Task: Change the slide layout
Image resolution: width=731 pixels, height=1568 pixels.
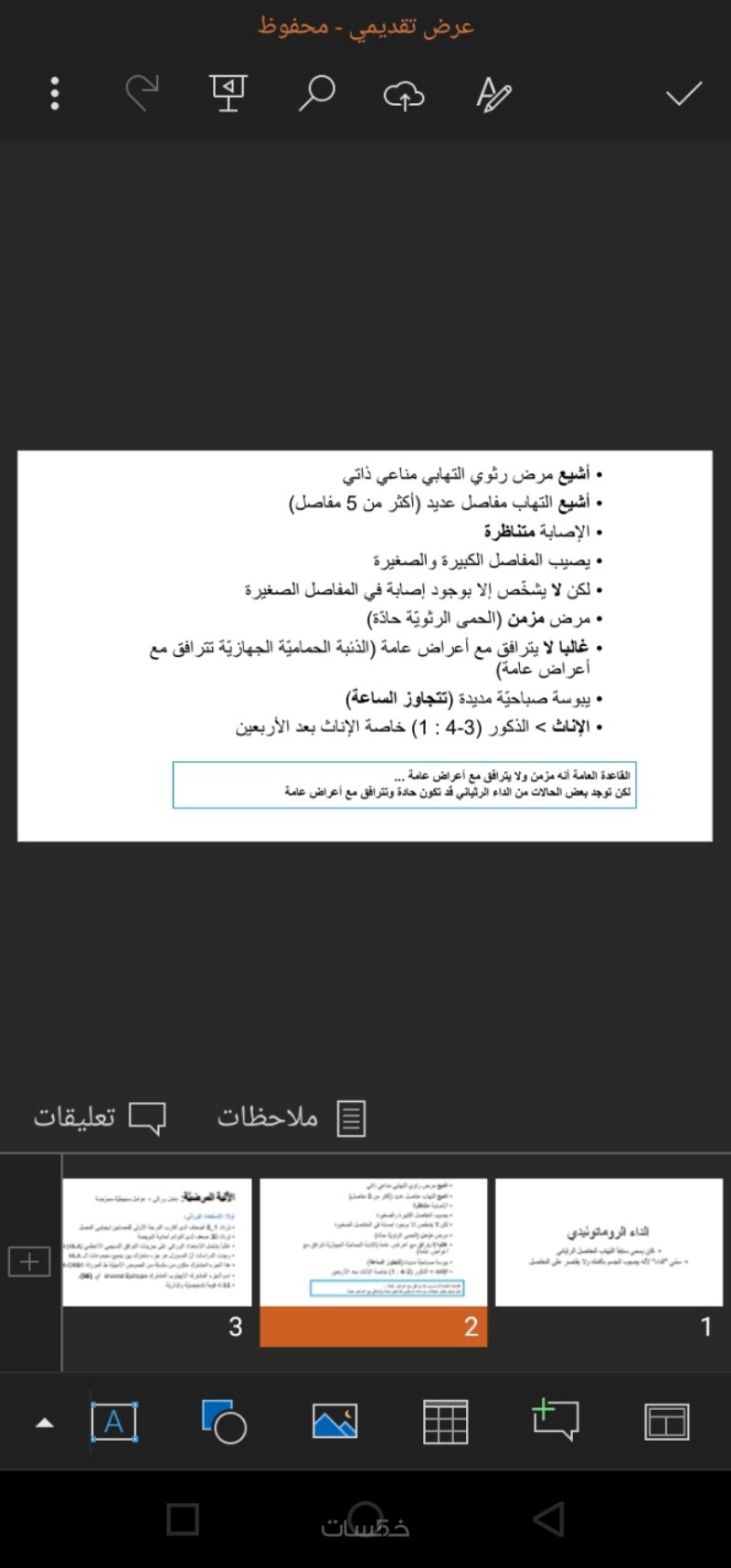Action: pos(666,1423)
